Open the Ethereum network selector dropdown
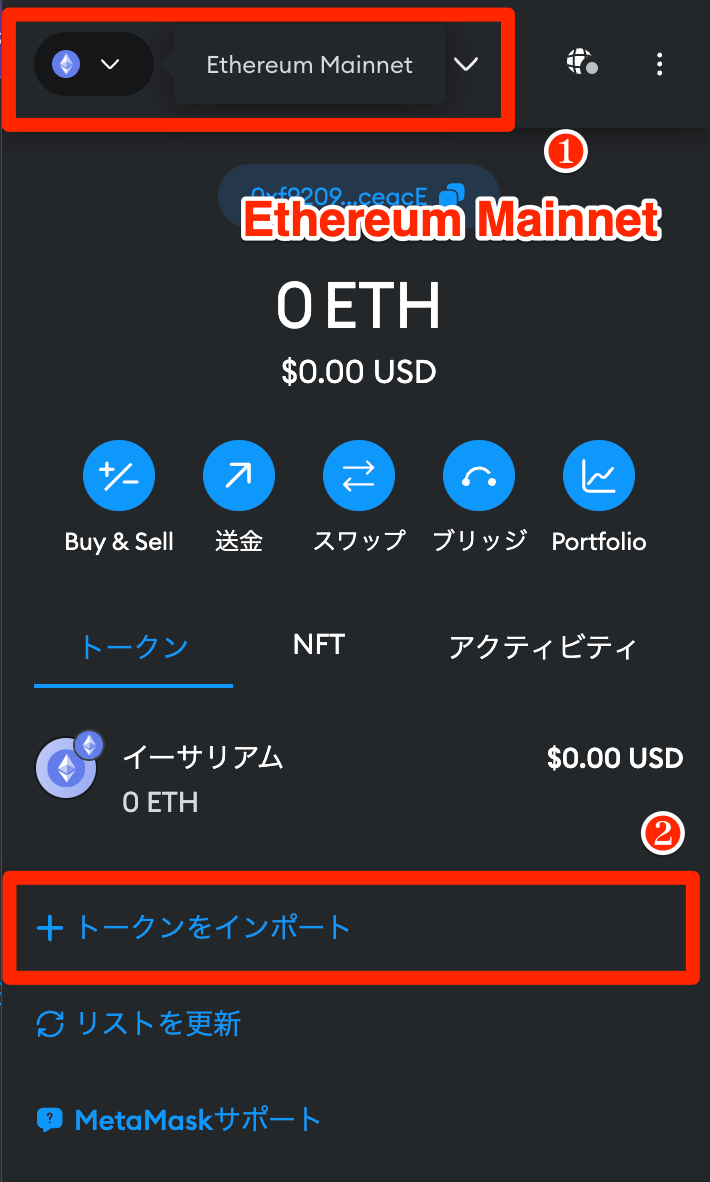The height and width of the screenshot is (1182, 710). tap(92, 65)
